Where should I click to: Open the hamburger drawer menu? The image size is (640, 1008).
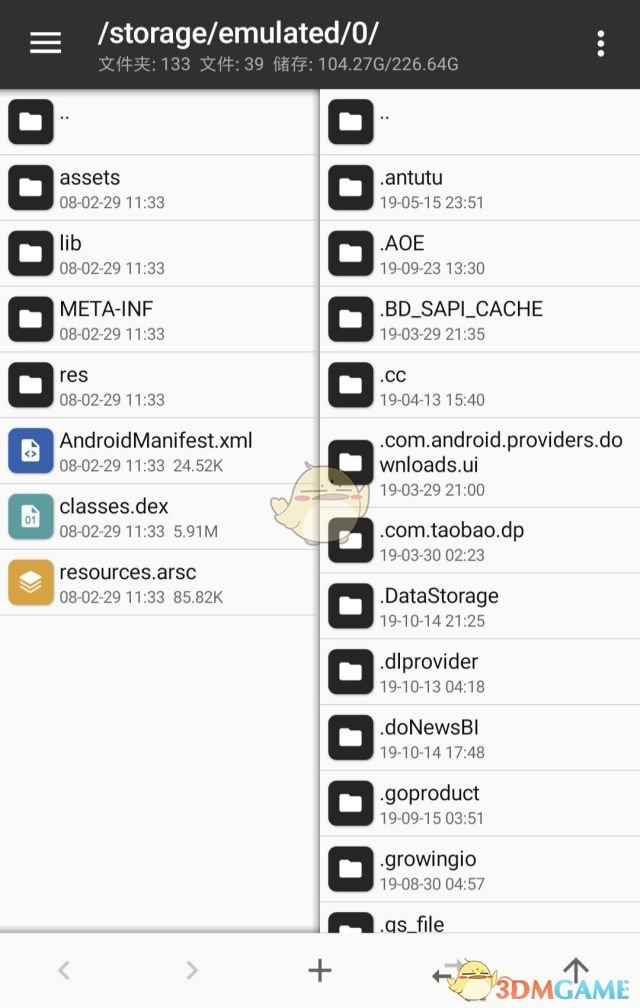pyautogui.click(x=45, y=42)
